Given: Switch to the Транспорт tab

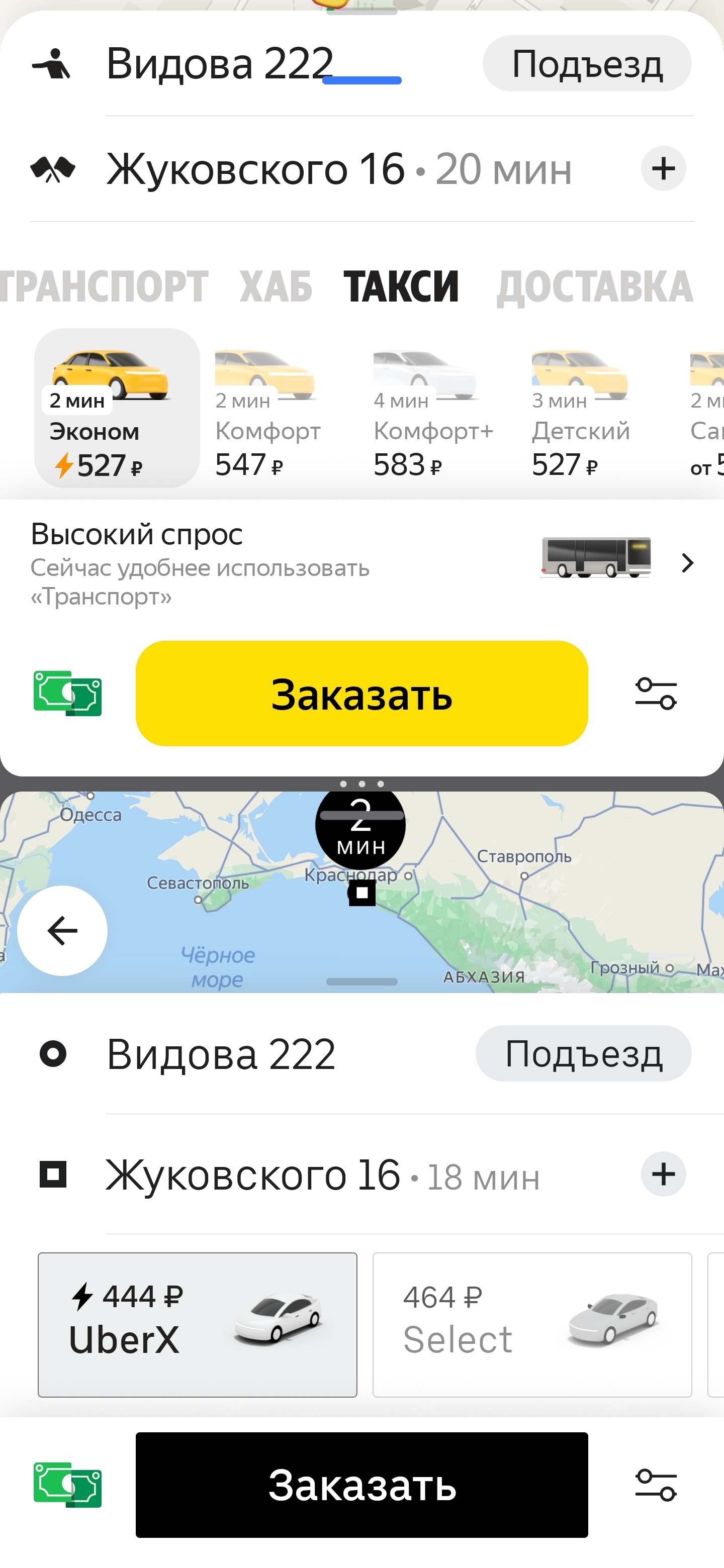Looking at the screenshot, I should point(104,286).
